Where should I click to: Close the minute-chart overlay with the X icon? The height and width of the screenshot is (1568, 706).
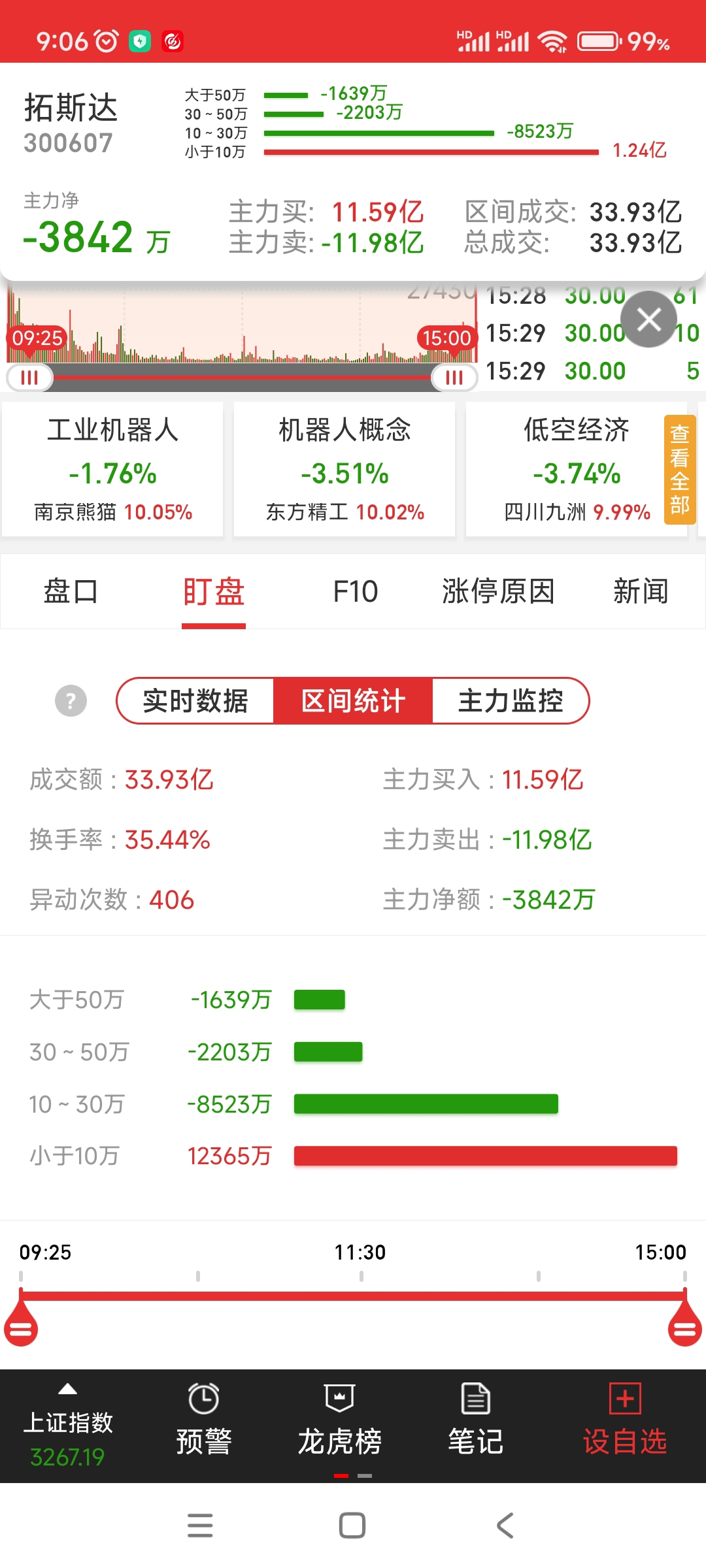click(x=649, y=319)
